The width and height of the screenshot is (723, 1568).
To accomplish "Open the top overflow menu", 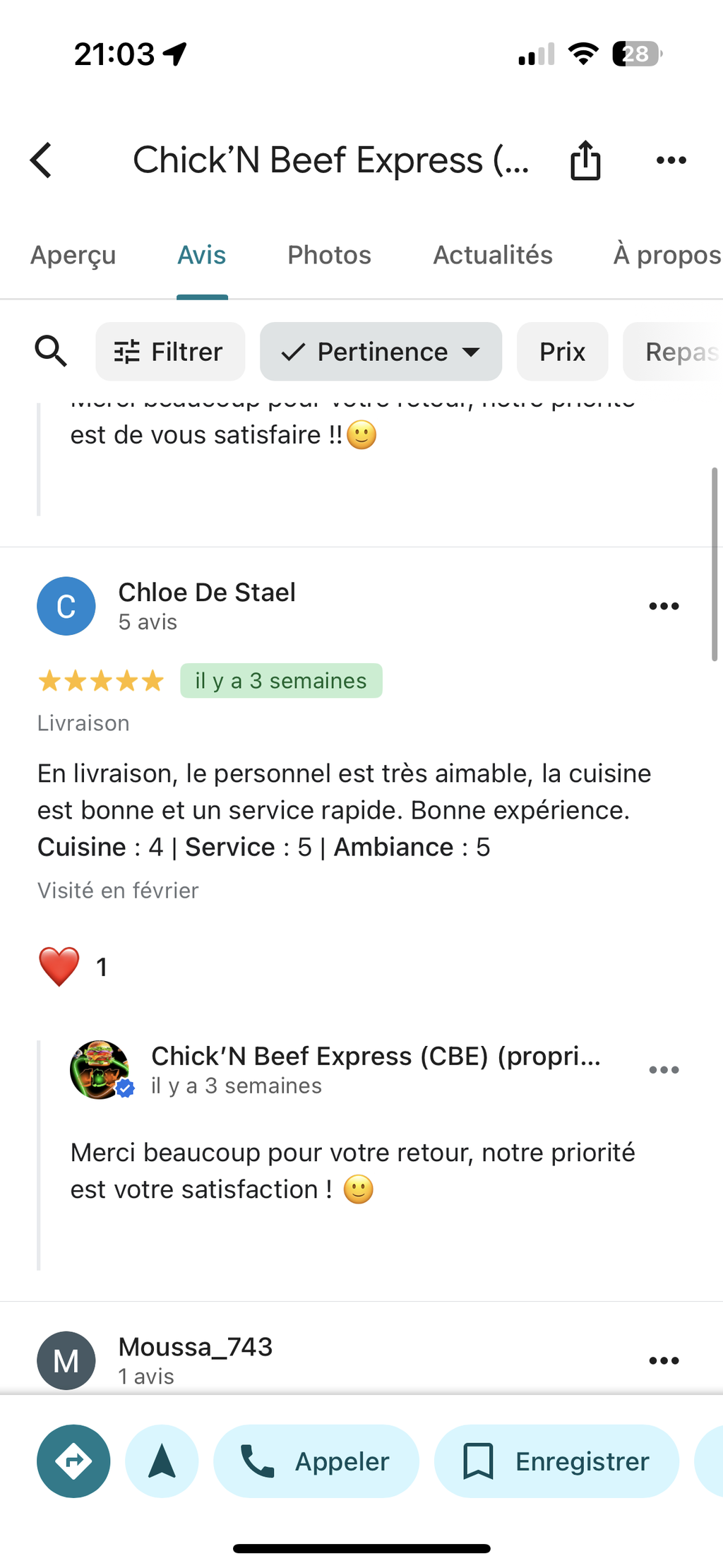I will tap(671, 160).
